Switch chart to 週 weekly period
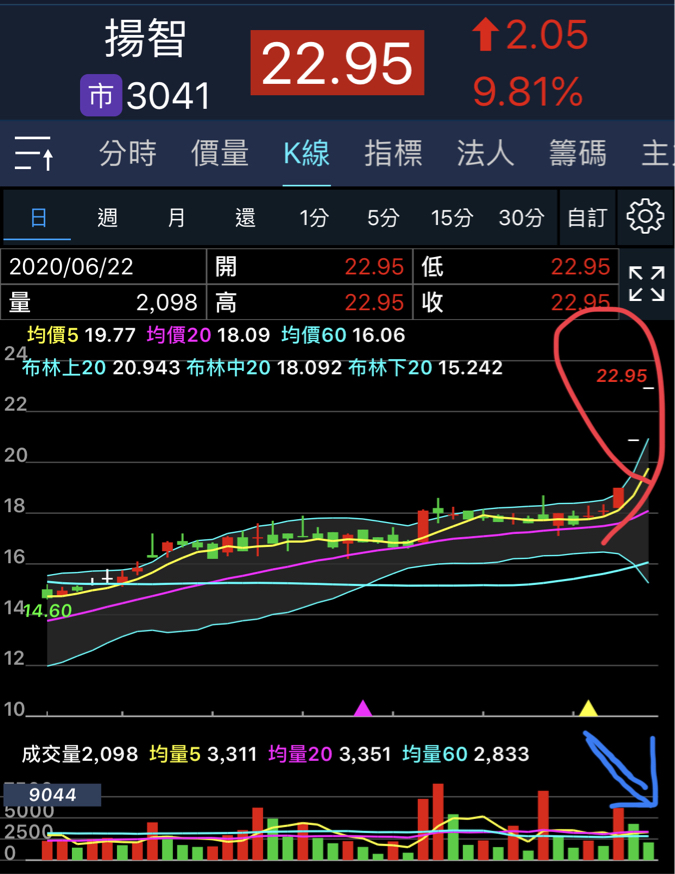The image size is (675, 874). (x=107, y=217)
